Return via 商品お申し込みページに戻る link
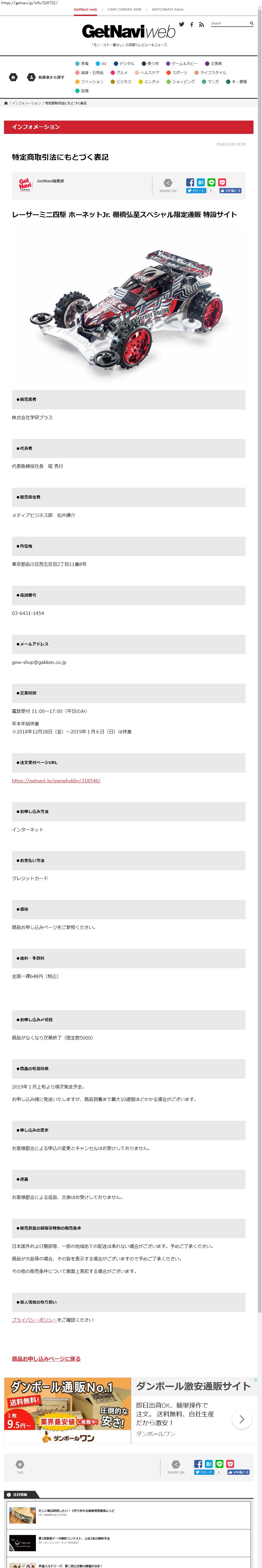This screenshot has width=262, height=1568. tap(46, 1358)
